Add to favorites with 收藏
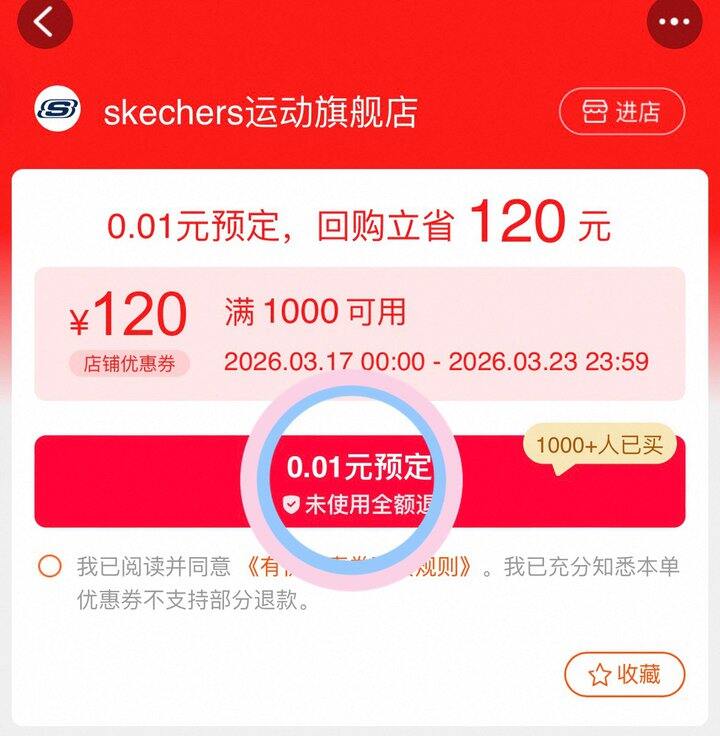 pyautogui.click(x=625, y=674)
